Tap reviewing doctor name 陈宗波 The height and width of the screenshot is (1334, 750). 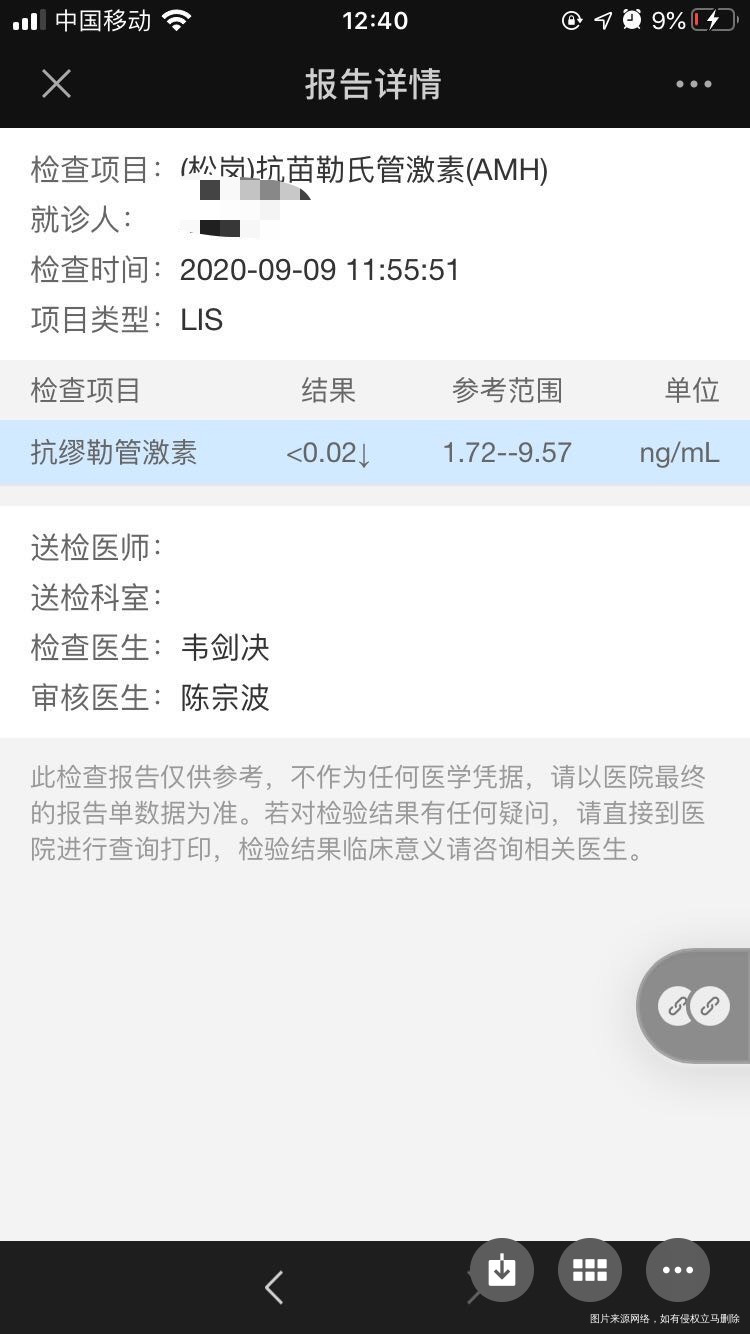click(x=224, y=698)
